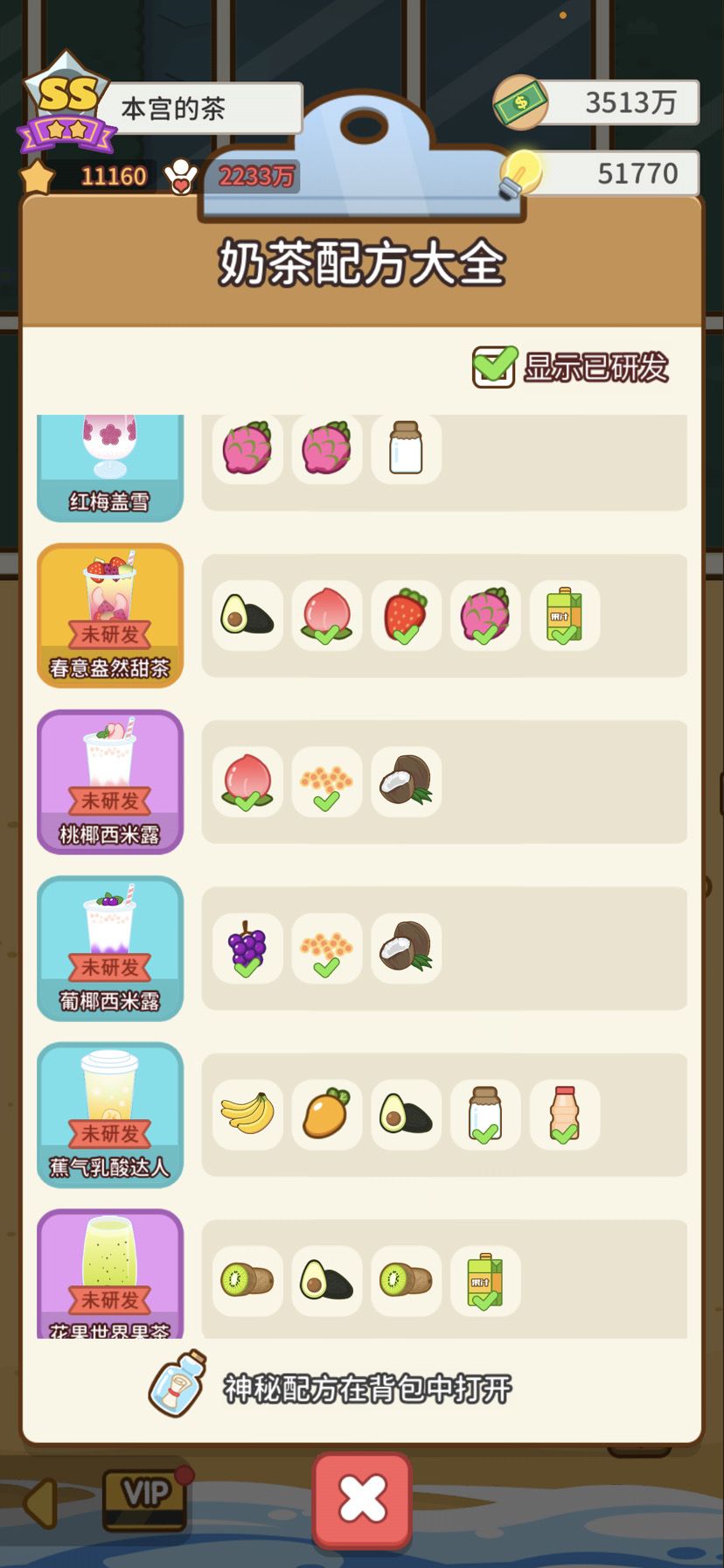Tap the kiwi ingredient in 花果世界果茶

click(247, 1279)
